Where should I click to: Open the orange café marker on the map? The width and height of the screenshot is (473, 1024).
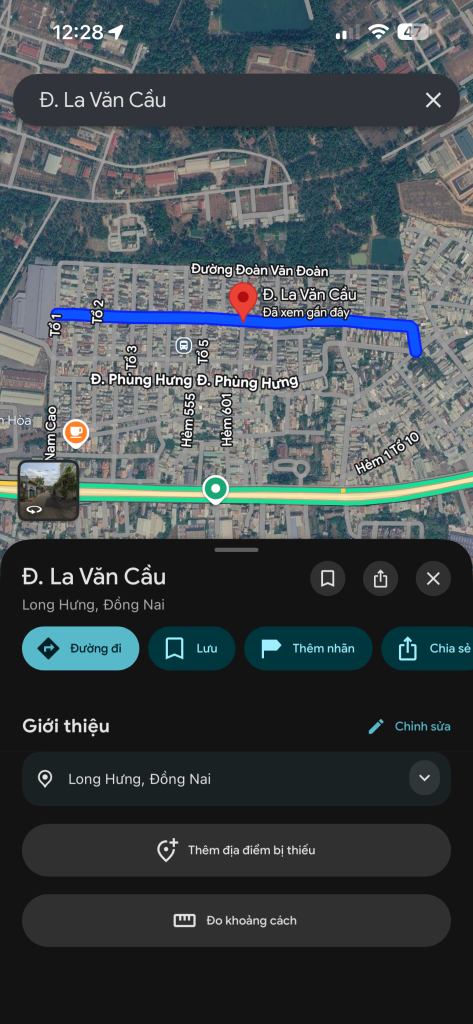pos(76,432)
